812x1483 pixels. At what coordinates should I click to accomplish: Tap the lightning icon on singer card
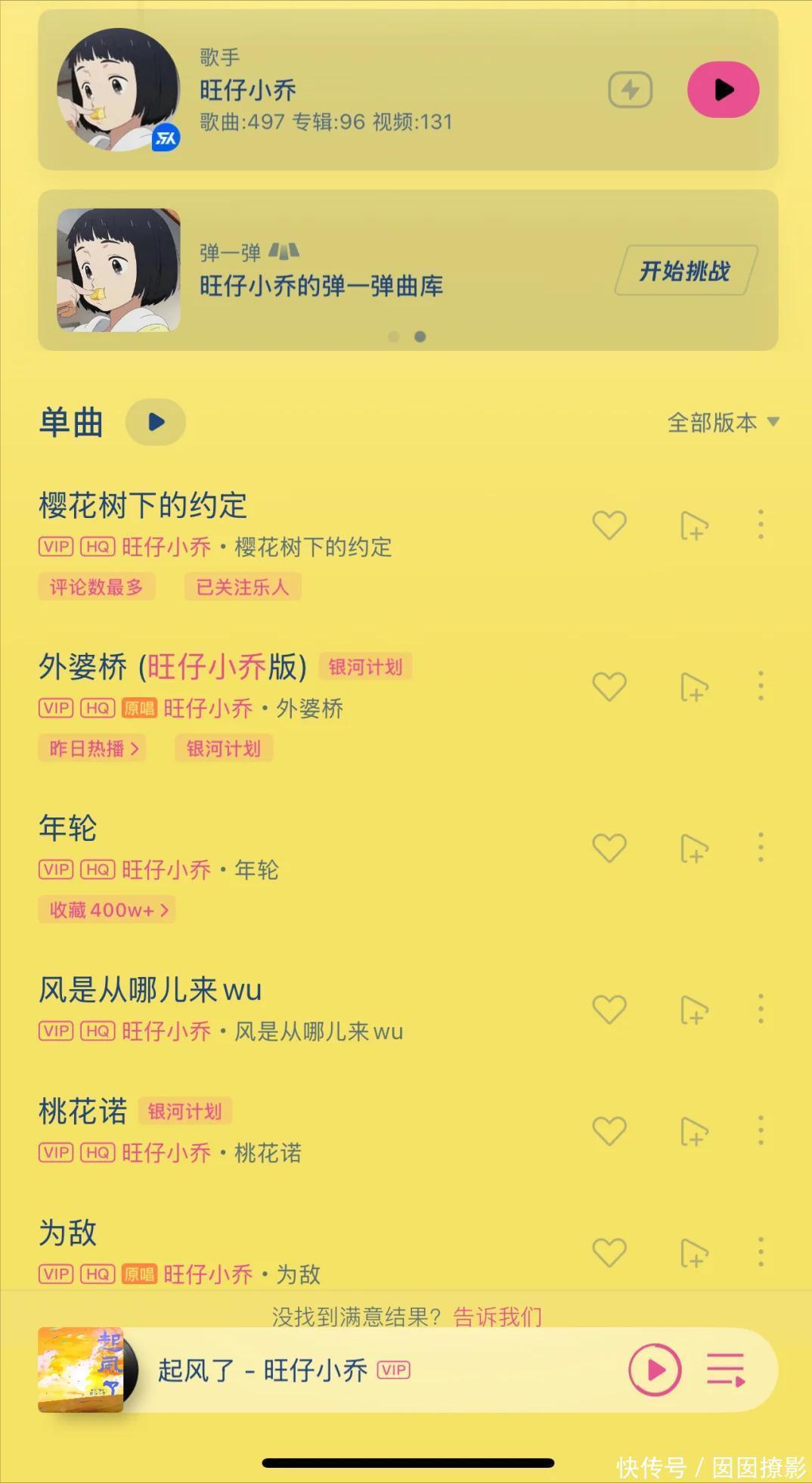click(x=630, y=91)
